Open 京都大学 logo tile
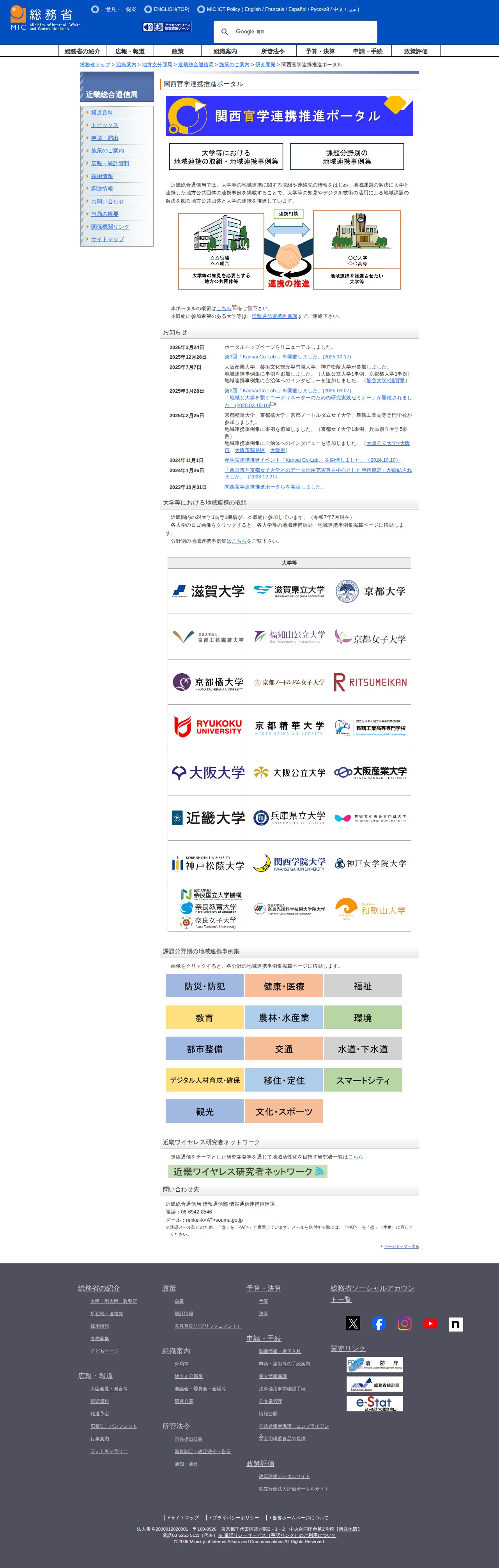 click(x=370, y=591)
